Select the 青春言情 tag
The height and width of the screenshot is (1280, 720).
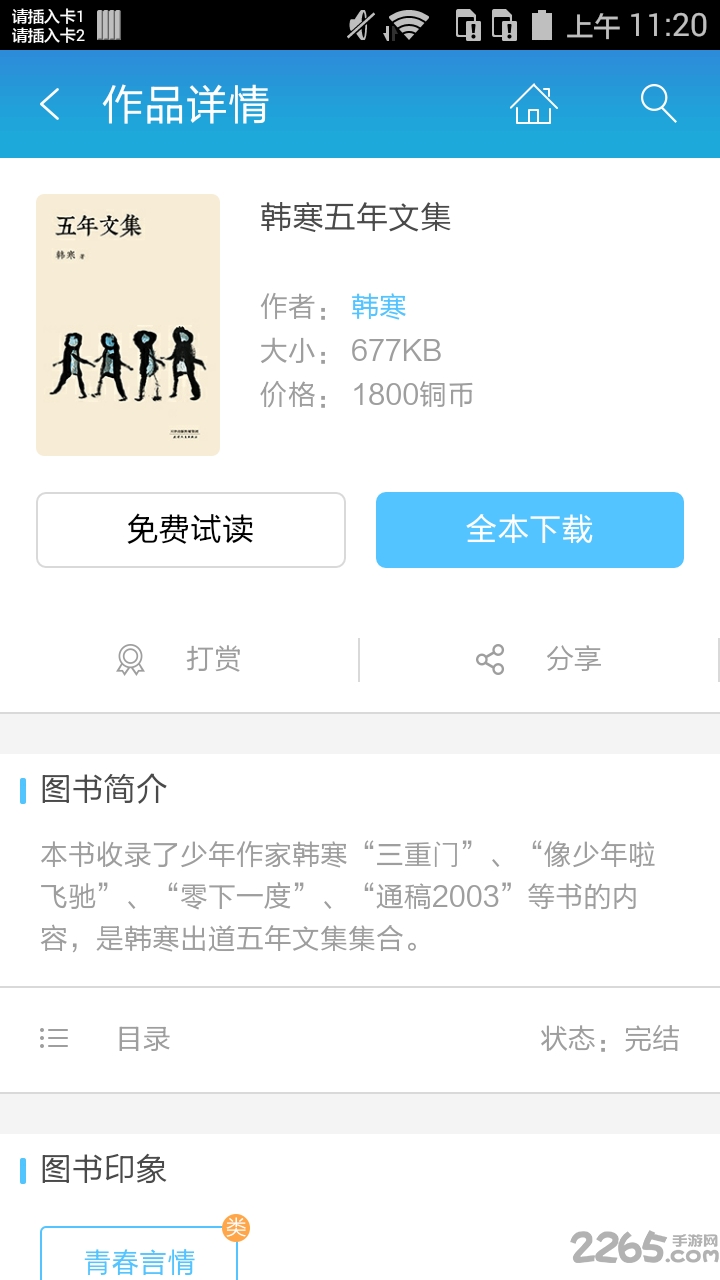tap(139, 1260)
